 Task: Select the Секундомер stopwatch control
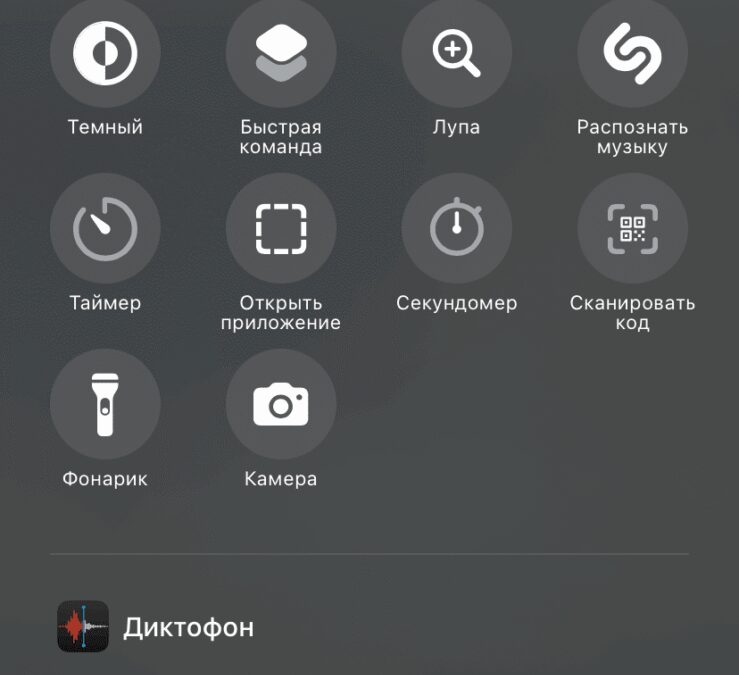click(x=456, y=228)
